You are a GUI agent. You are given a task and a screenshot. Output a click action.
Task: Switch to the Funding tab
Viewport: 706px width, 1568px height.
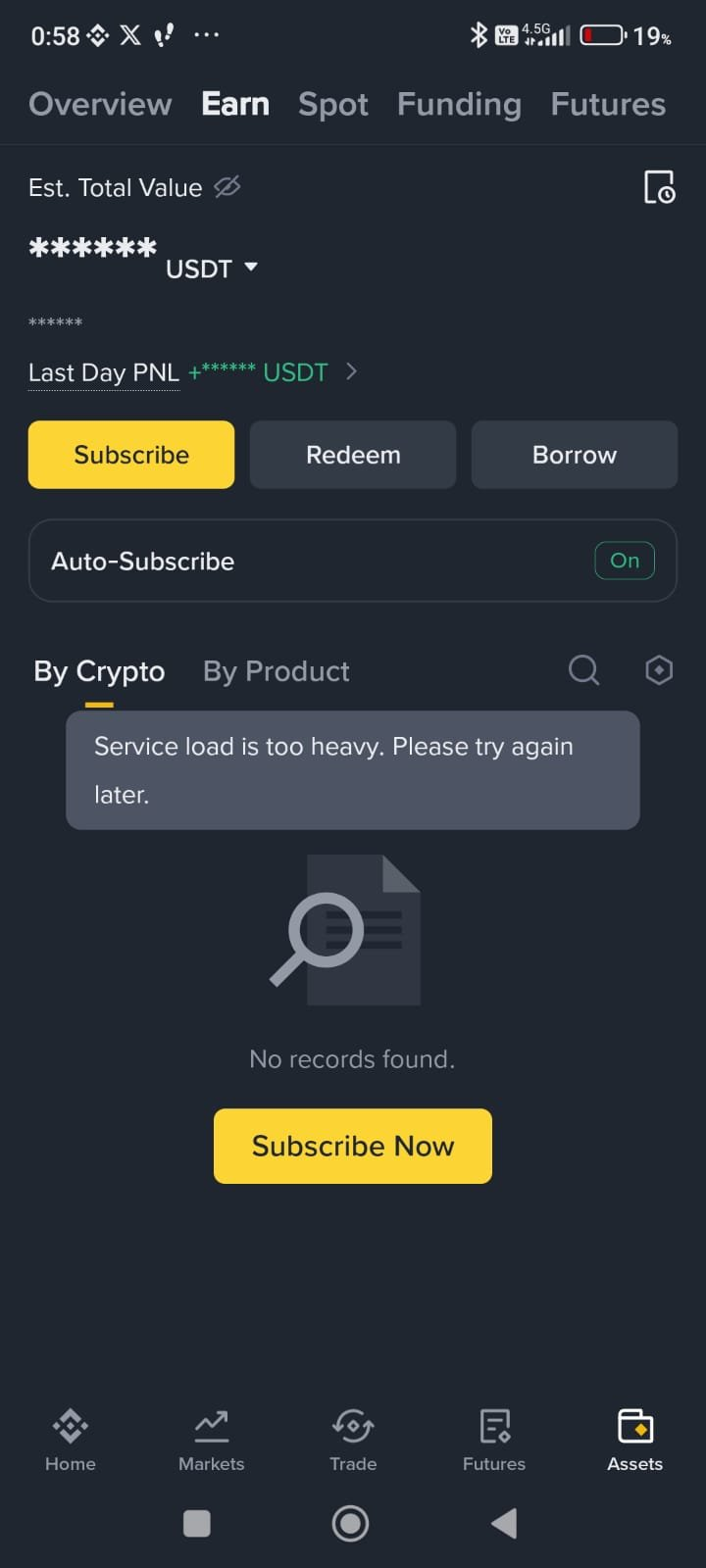point(459,104)
